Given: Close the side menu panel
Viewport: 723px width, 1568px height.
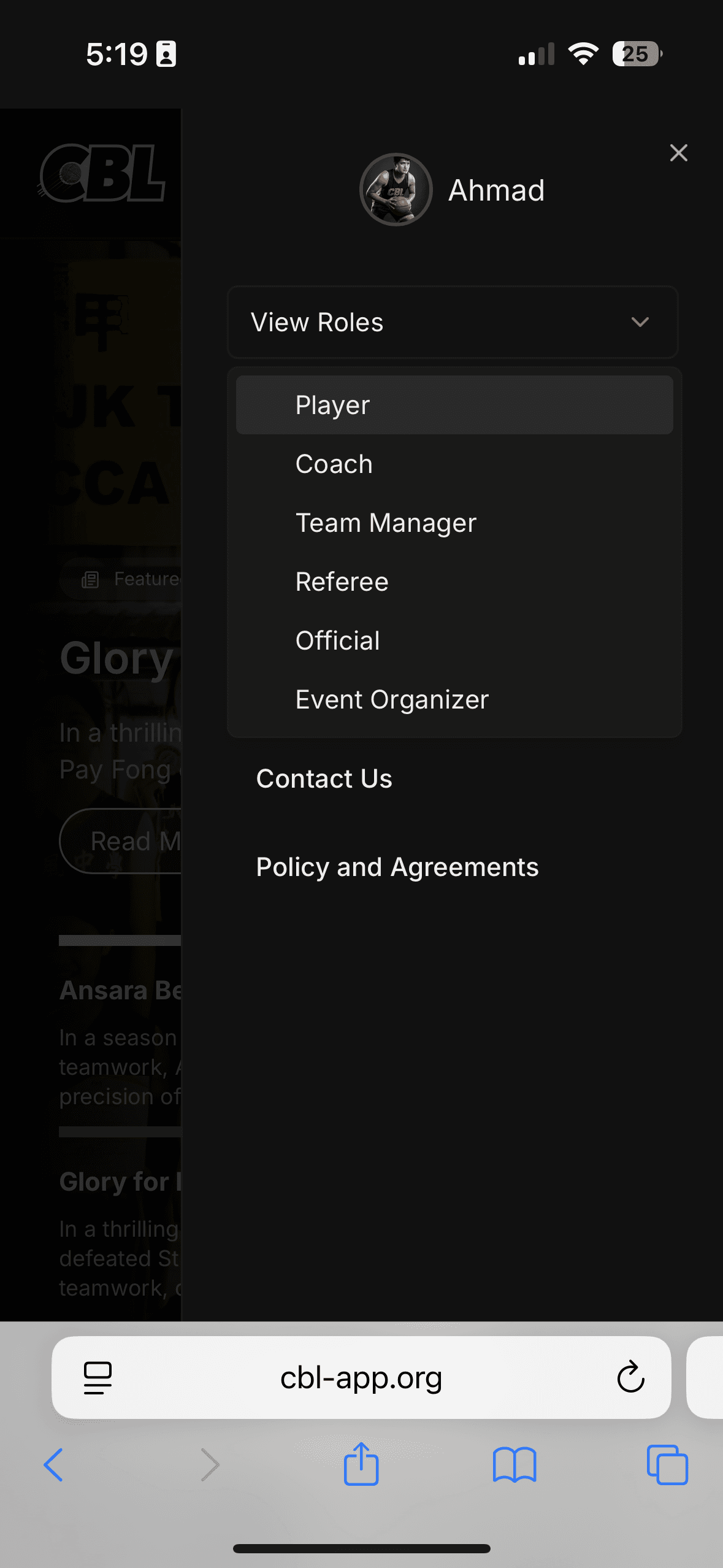Looking at the screenshot, I should pos(678,153).
